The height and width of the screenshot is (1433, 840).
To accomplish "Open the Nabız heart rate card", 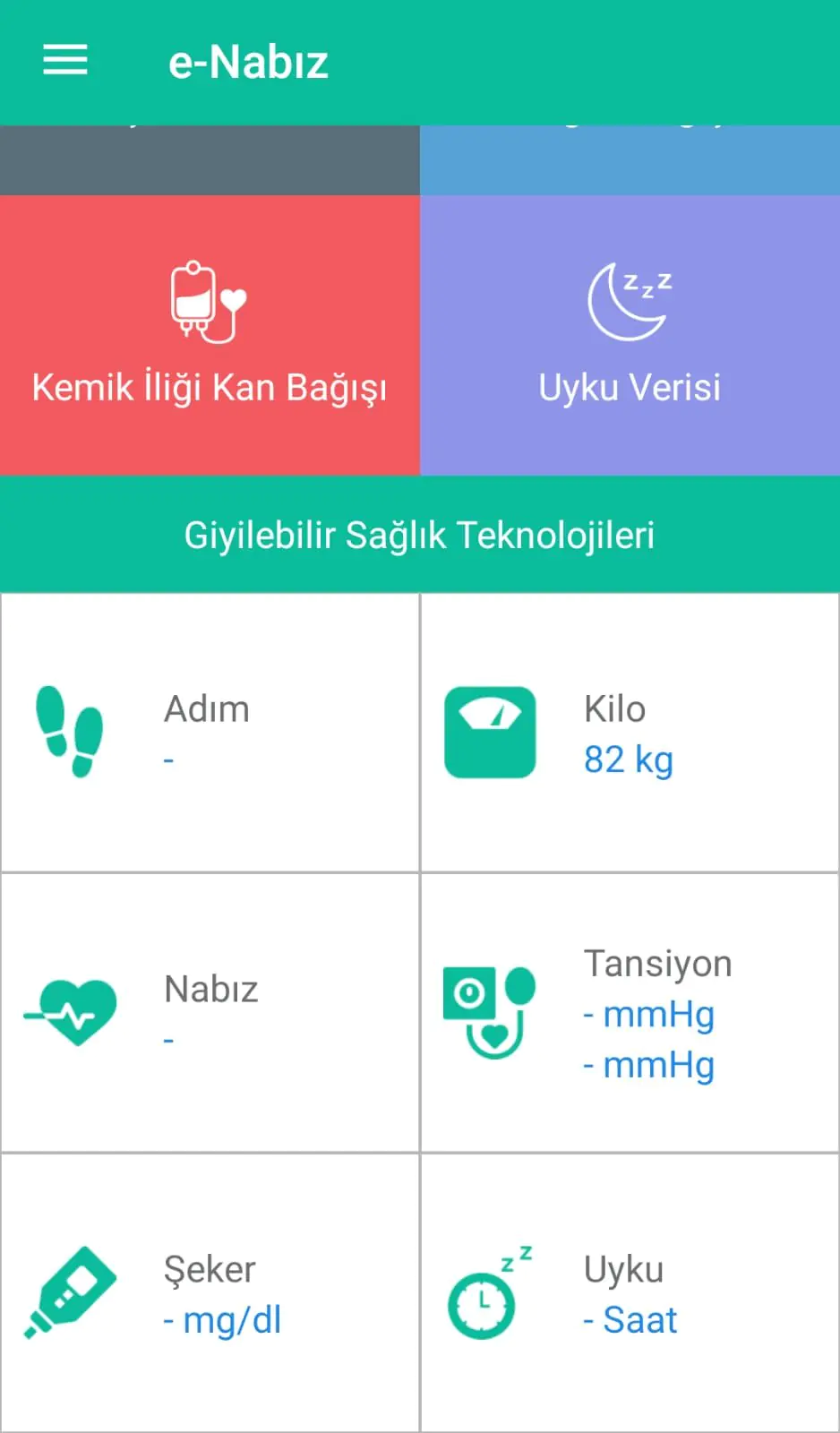I will point(210,1012).
